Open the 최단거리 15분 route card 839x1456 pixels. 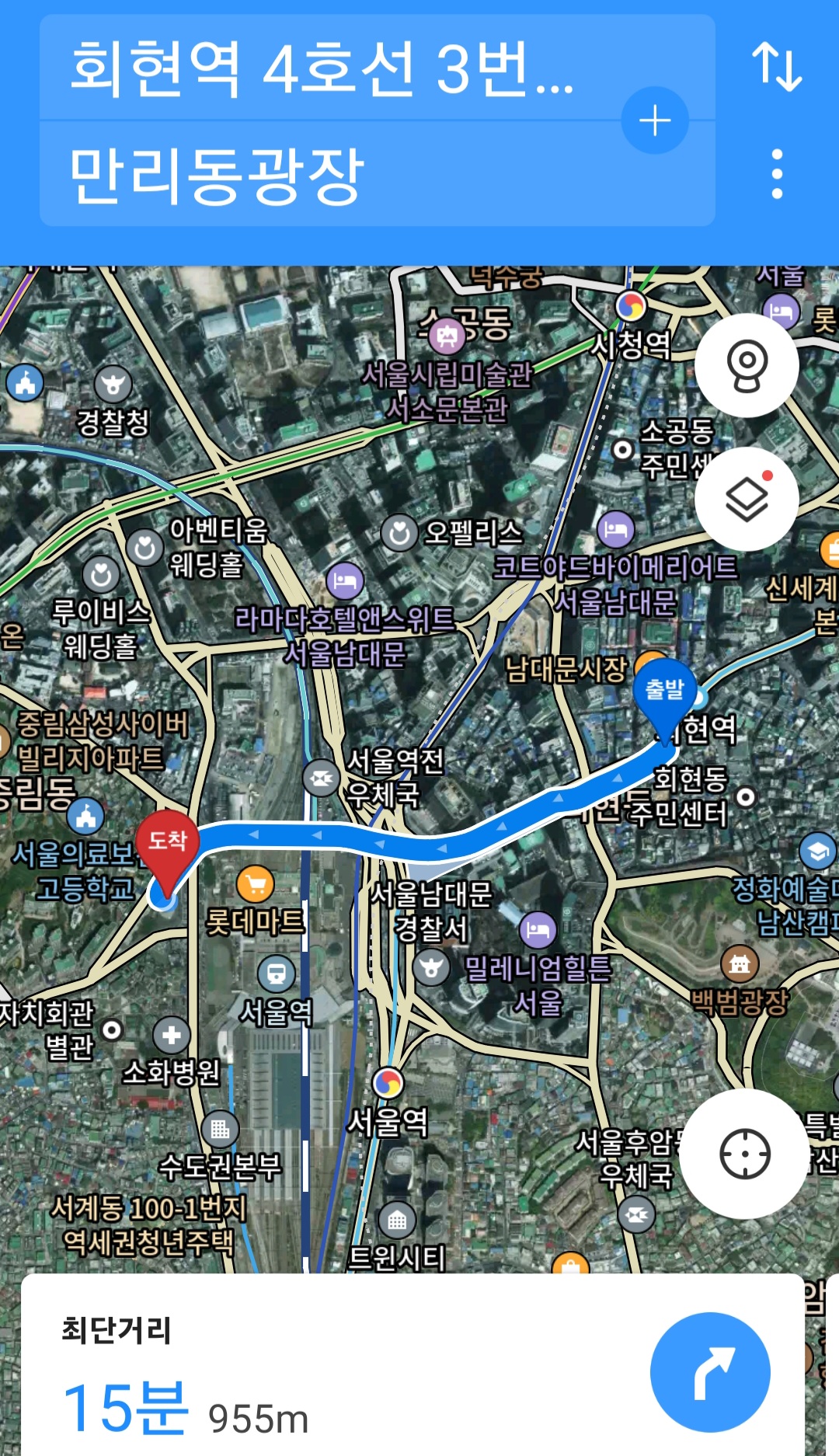tap(412, 1365)
